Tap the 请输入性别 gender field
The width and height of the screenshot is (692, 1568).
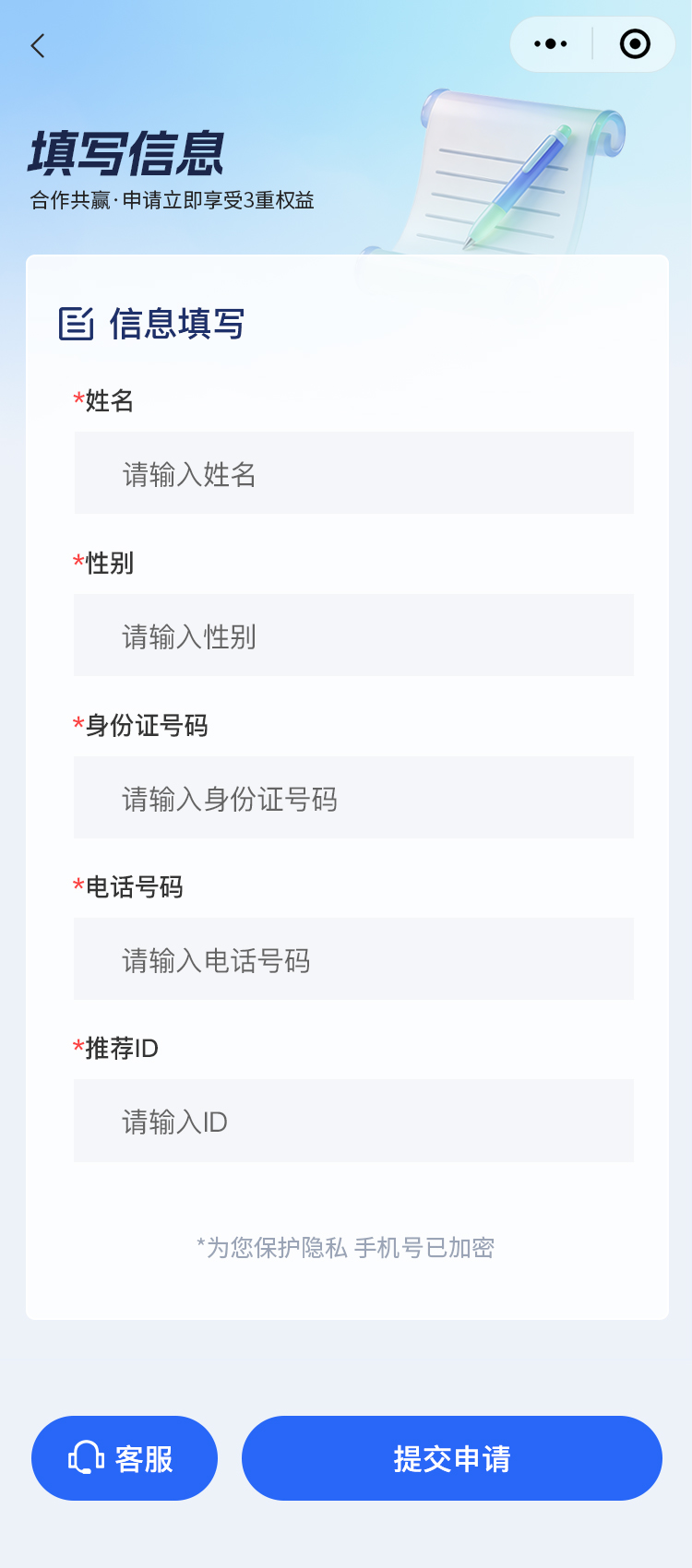point(354,636)
